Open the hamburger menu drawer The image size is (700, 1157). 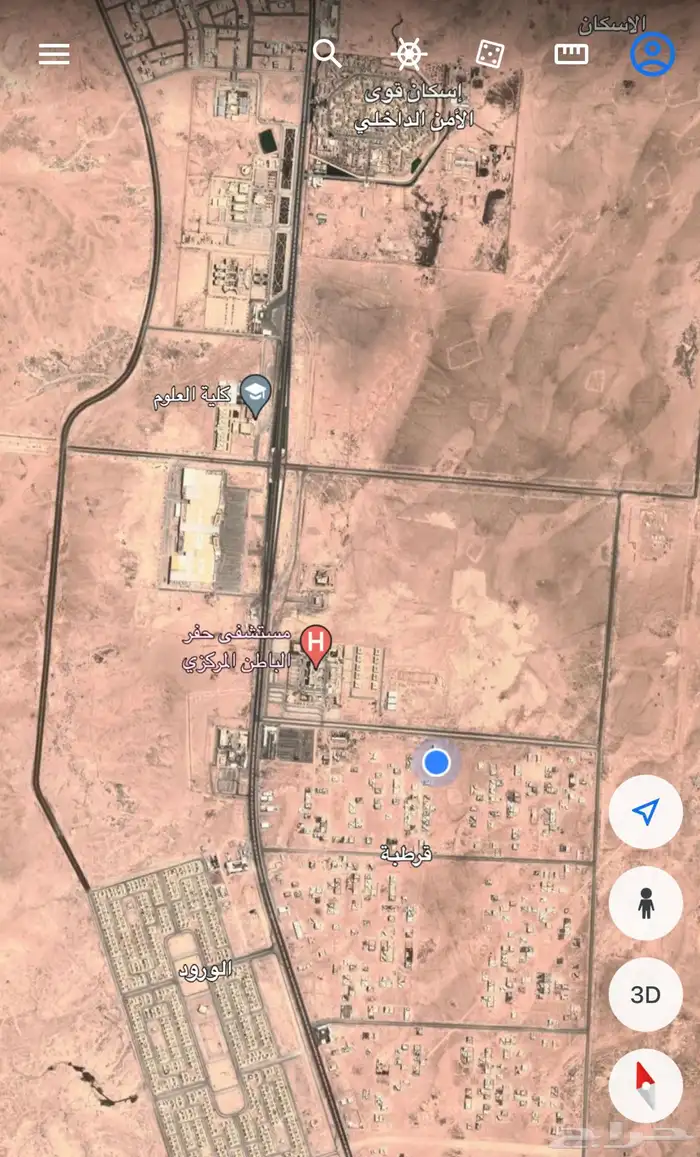pyautogui.click(x=54, y=54)
